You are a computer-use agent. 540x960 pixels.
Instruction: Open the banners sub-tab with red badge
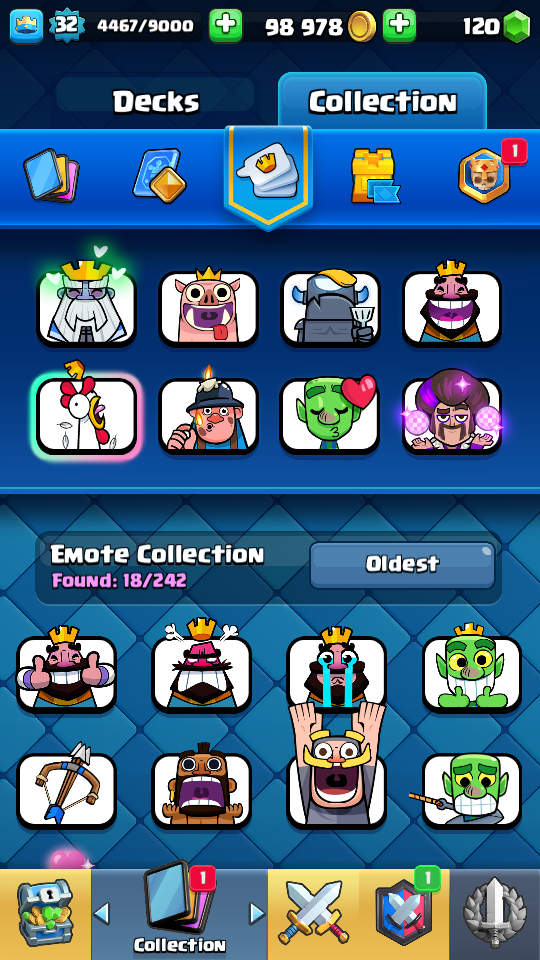[486, 174]
